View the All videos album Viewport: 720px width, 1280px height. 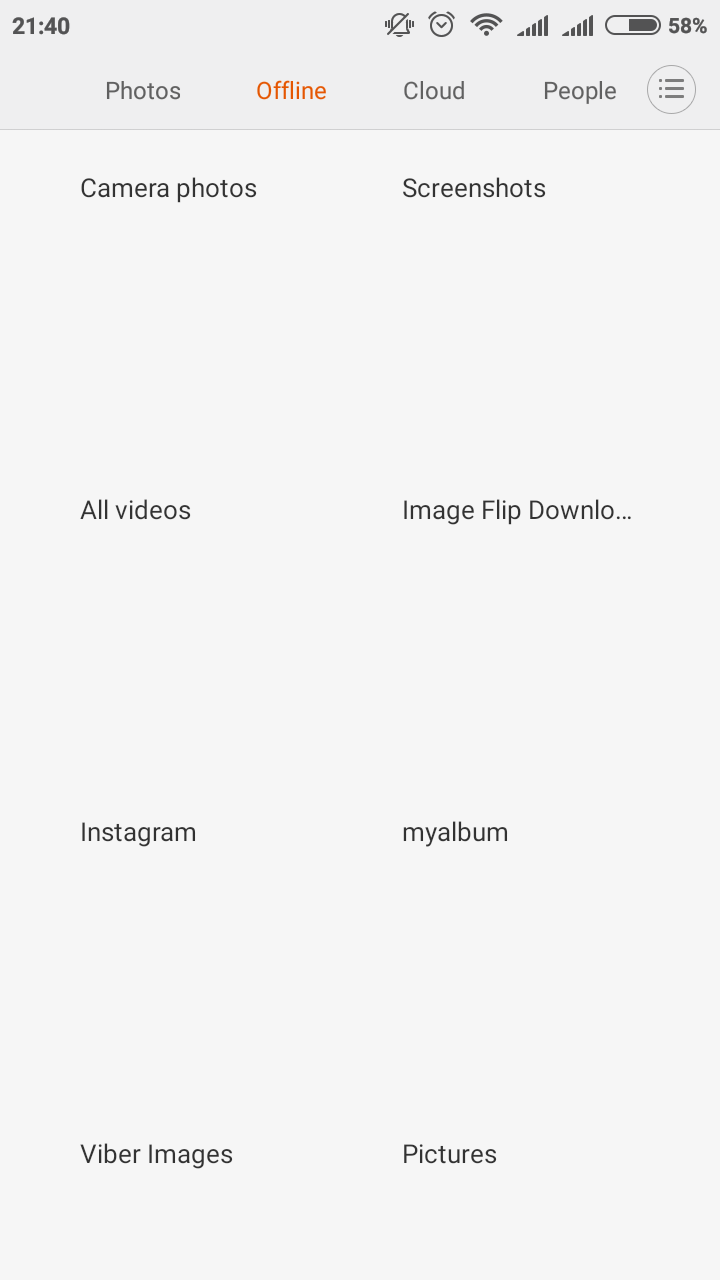[x=136, y=510]
